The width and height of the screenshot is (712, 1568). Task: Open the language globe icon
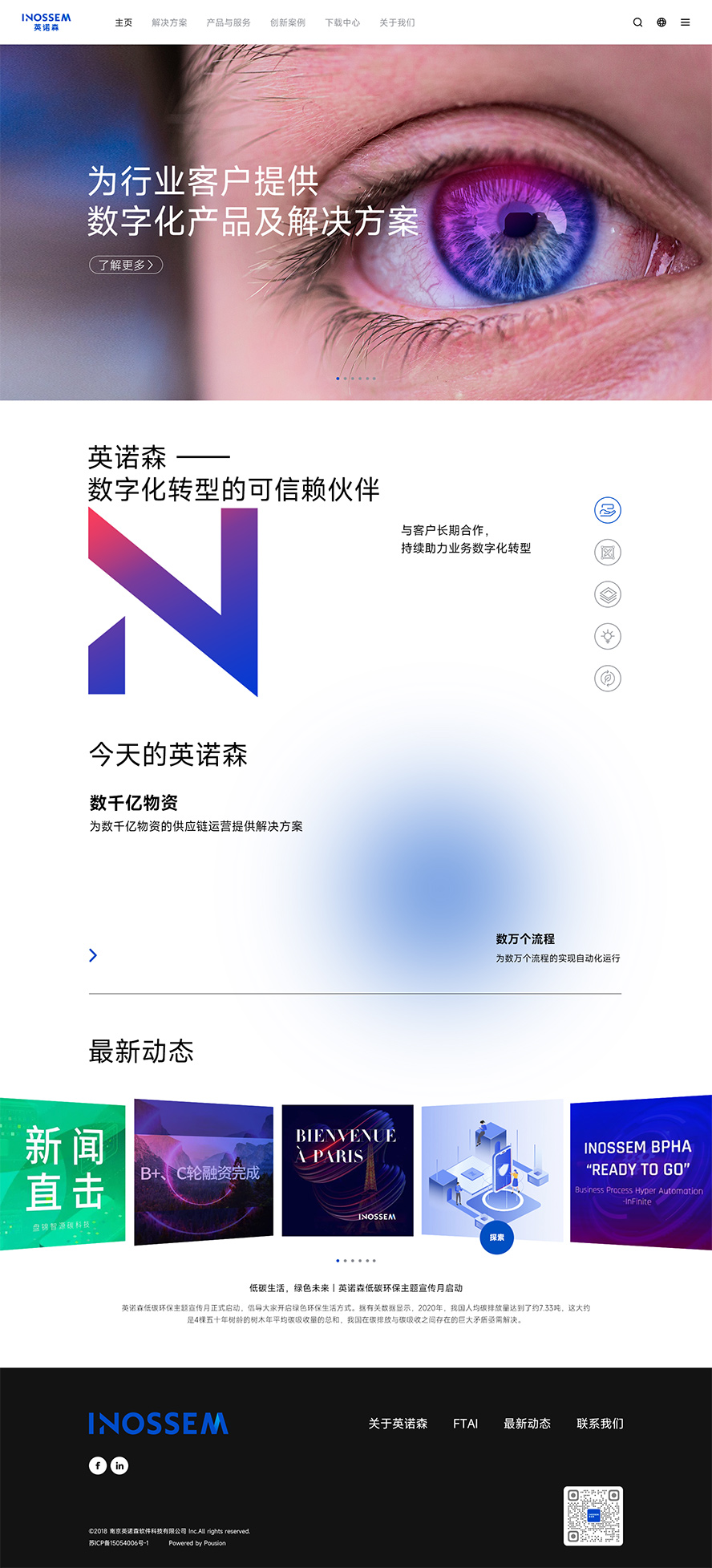click(661, 22)
